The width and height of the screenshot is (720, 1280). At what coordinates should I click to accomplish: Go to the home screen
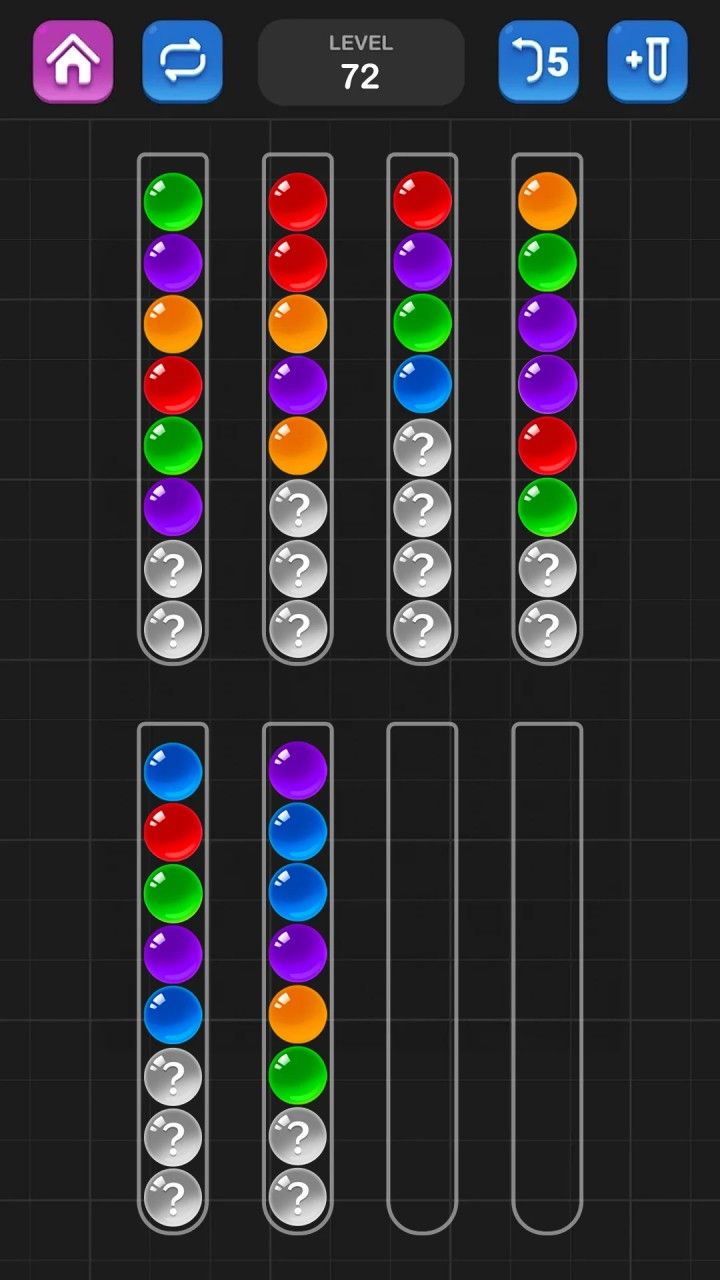pos(73,61)
